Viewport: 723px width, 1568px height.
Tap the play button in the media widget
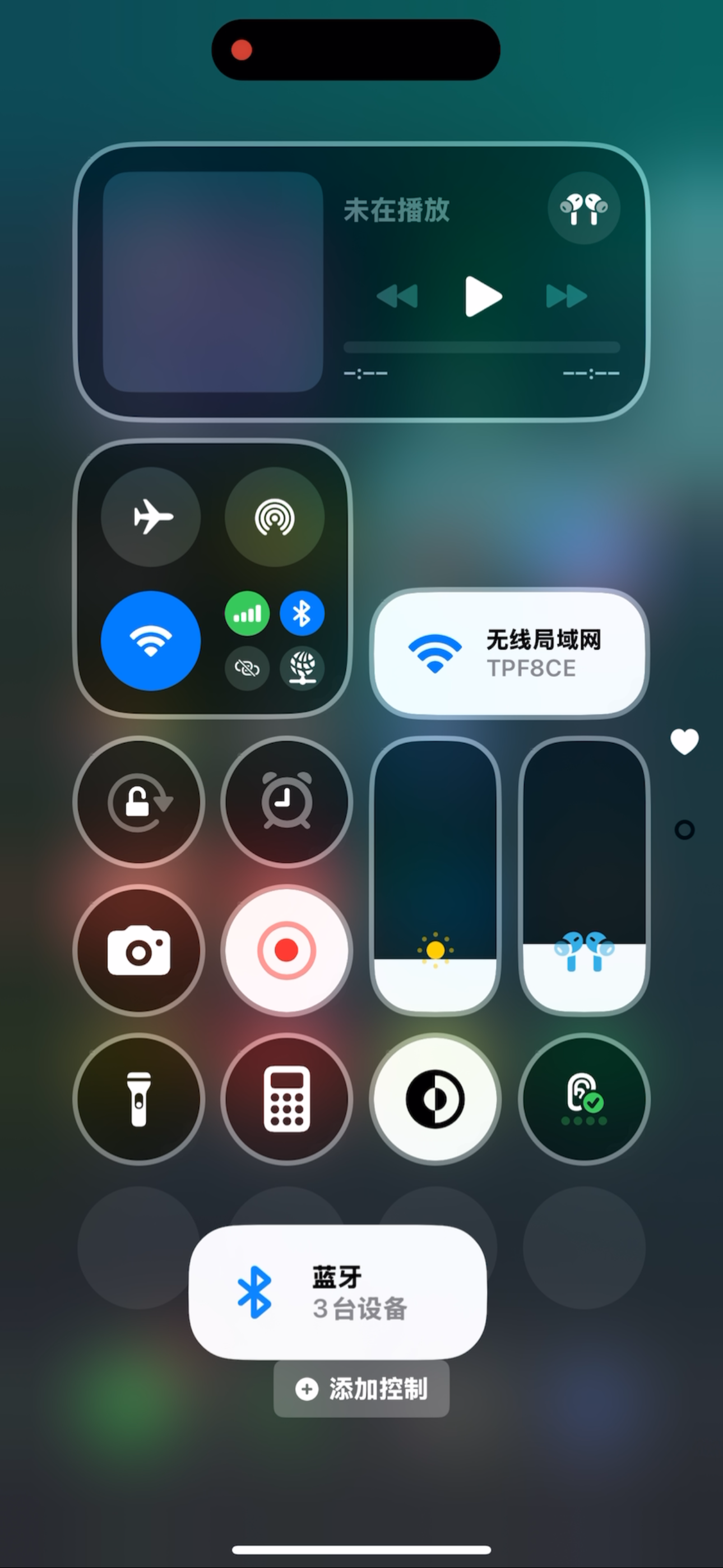[483, 297]
